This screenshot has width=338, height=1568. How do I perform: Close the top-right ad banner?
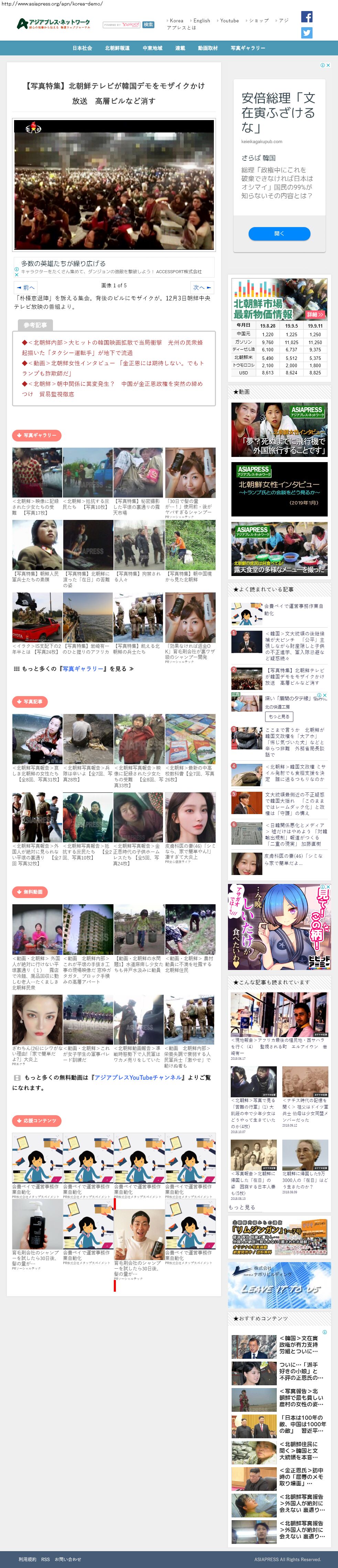pyautogui.click(x=328, y=65)
